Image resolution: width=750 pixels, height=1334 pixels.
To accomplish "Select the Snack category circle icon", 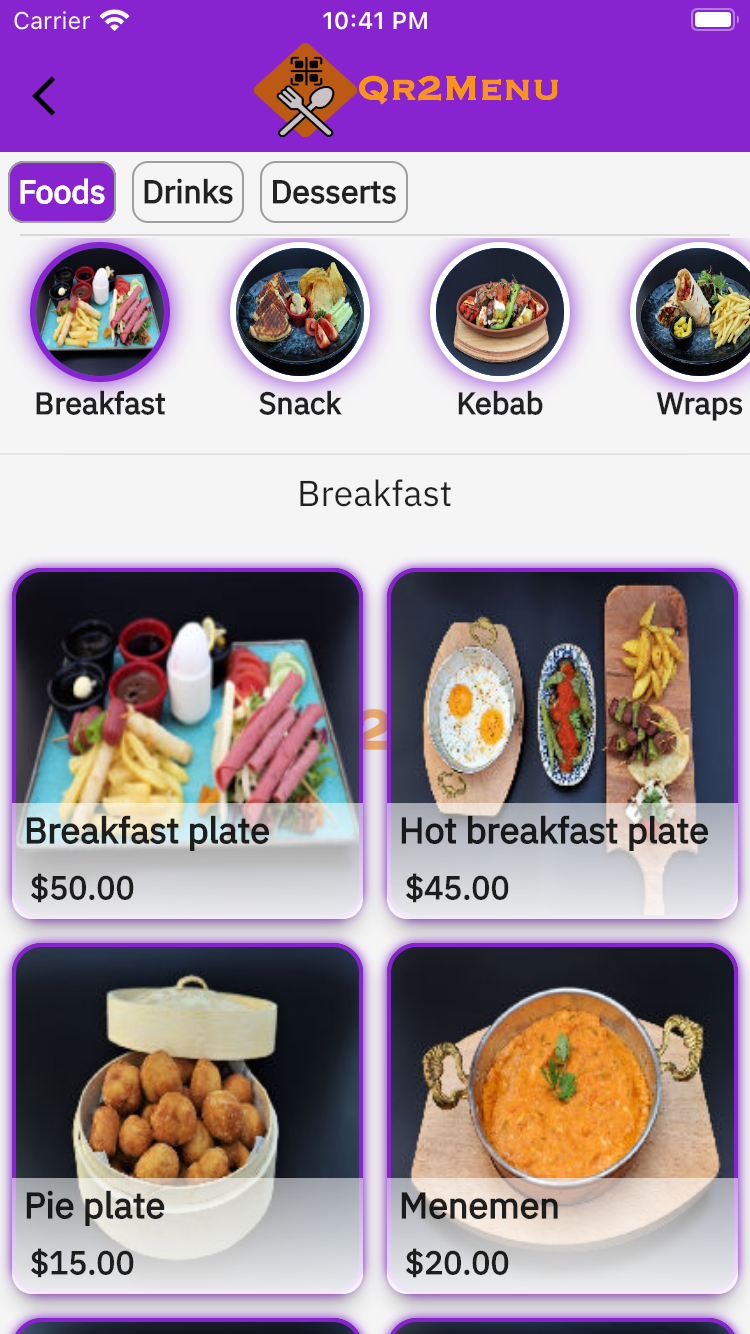I will coord(300,311).
